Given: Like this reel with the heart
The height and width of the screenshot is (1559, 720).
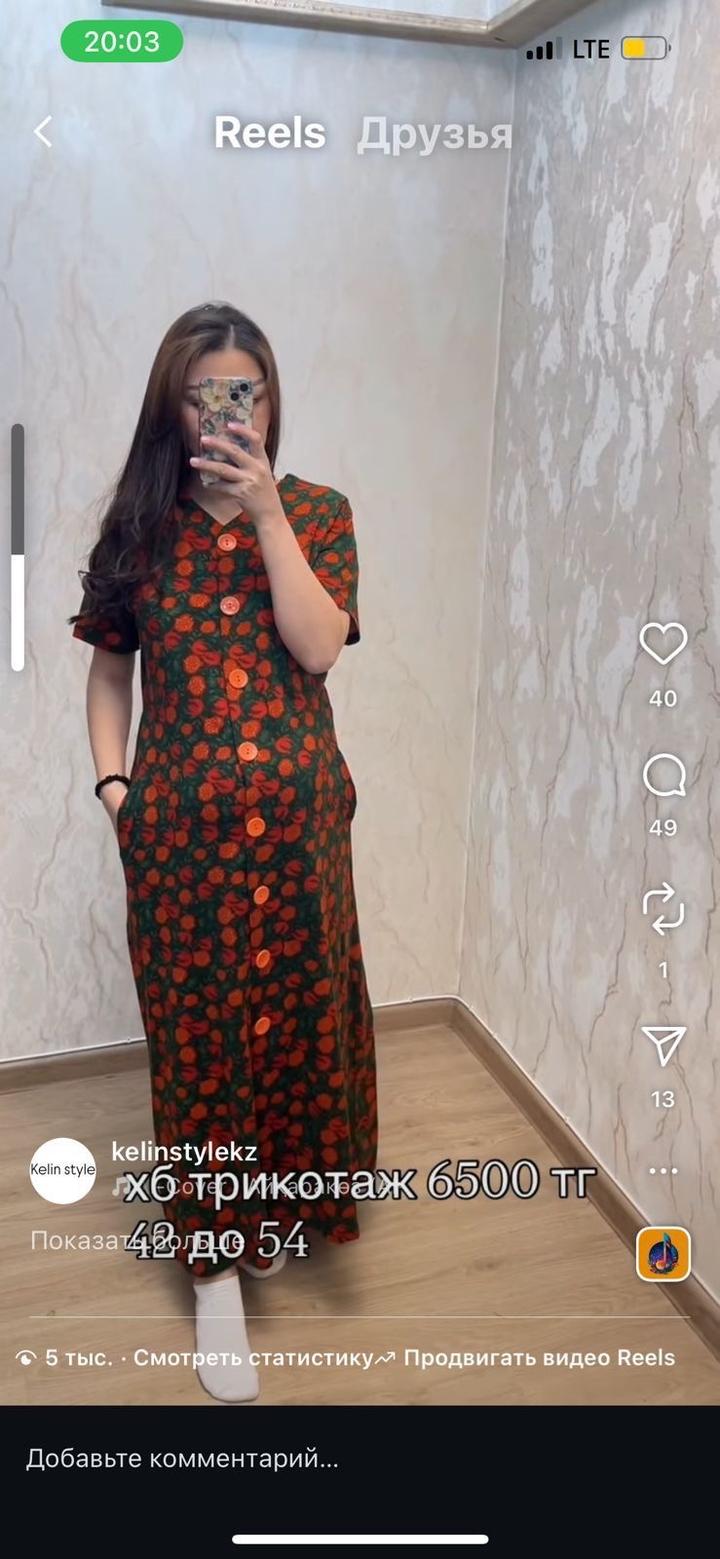Looking at the screenshot, I should [663, 644].
